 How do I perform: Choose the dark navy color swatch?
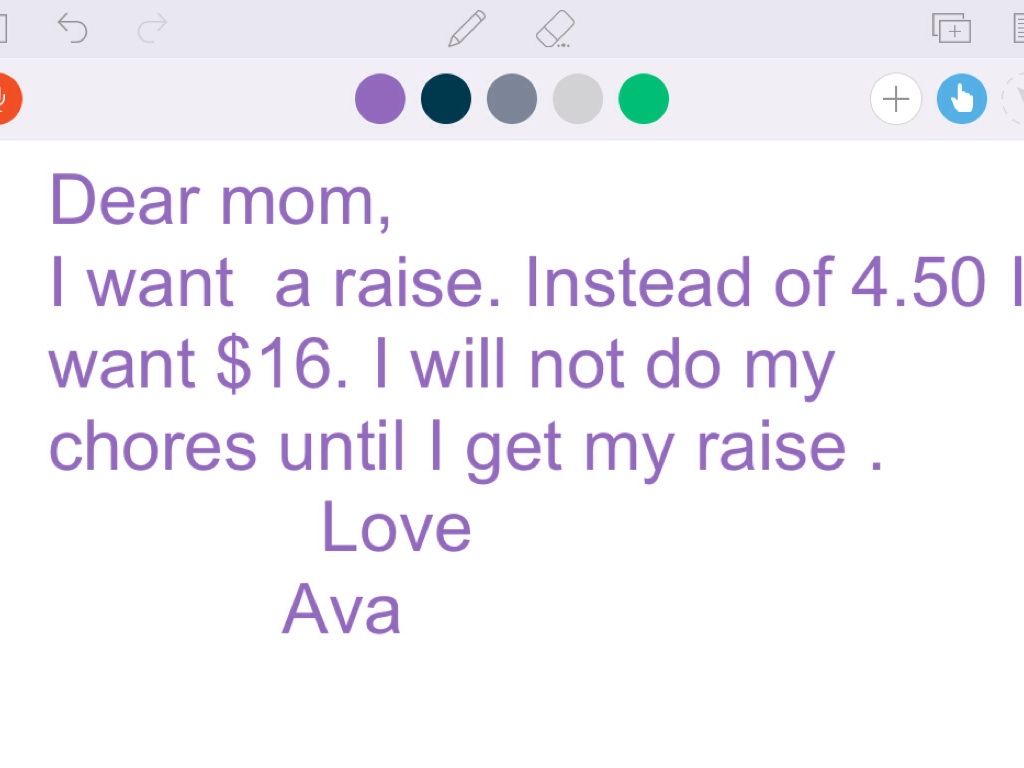(446, 99)
